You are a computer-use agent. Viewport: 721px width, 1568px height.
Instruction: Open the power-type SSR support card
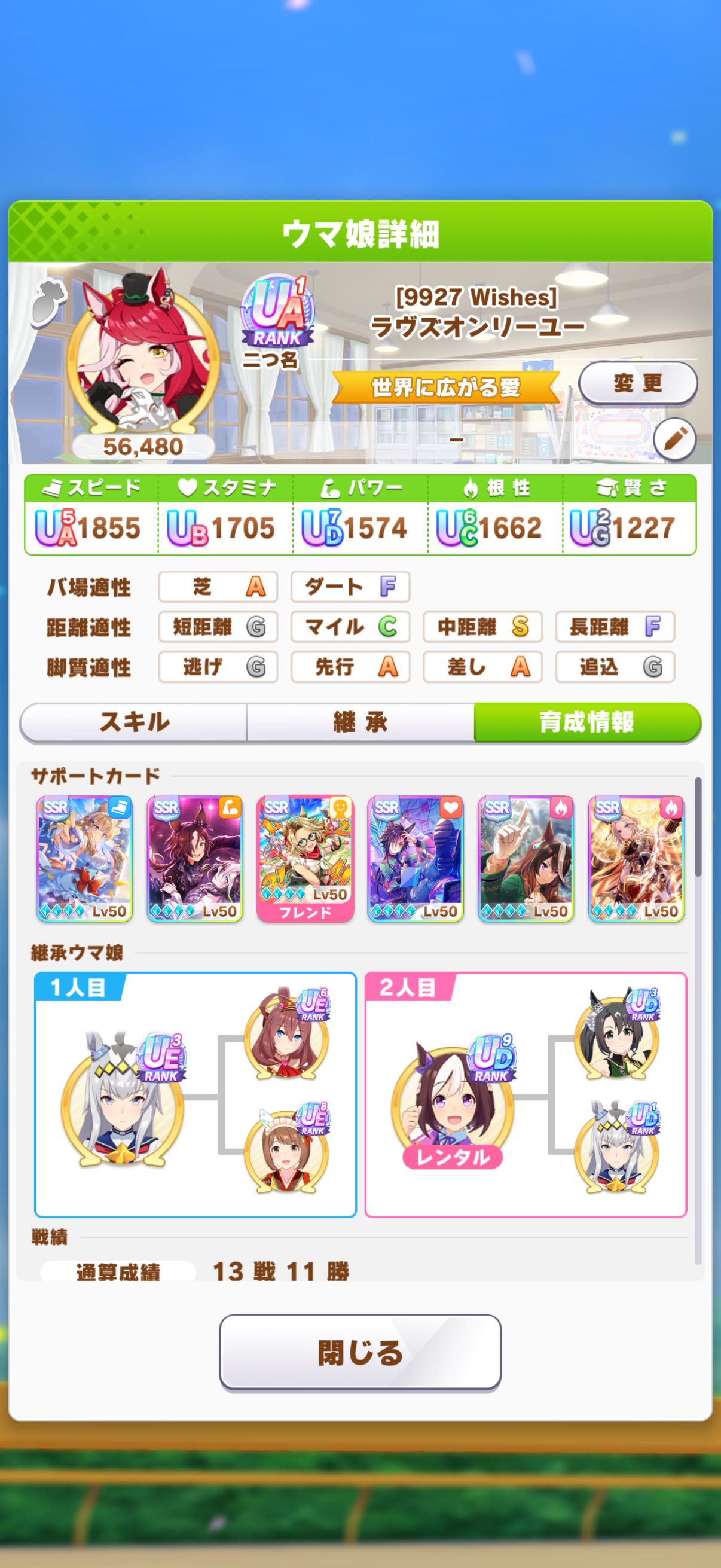click(x=195, y=858)
